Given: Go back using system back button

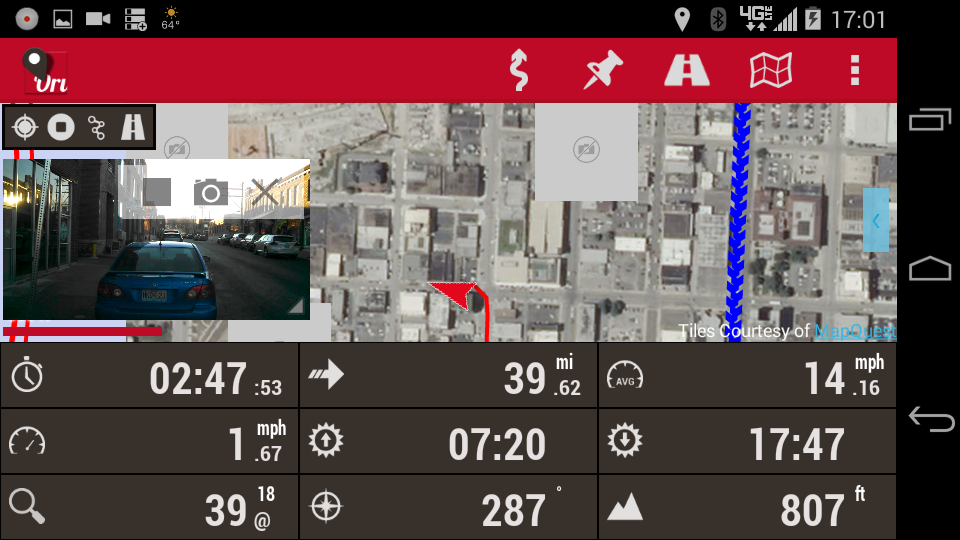Looking at the screenshot, I should coord(930,419).
